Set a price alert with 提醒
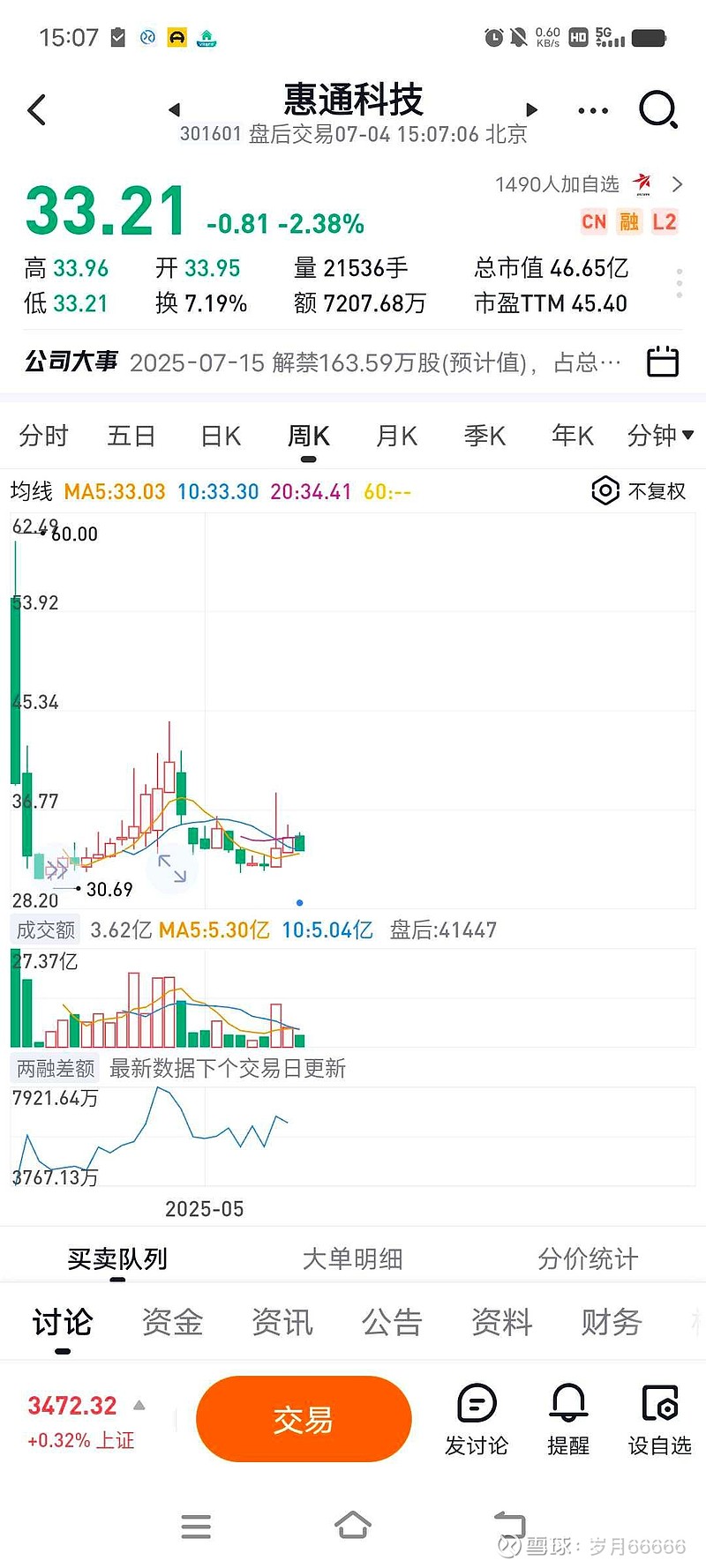This screenshot has height=1568, width=706. click(568, 1420)
